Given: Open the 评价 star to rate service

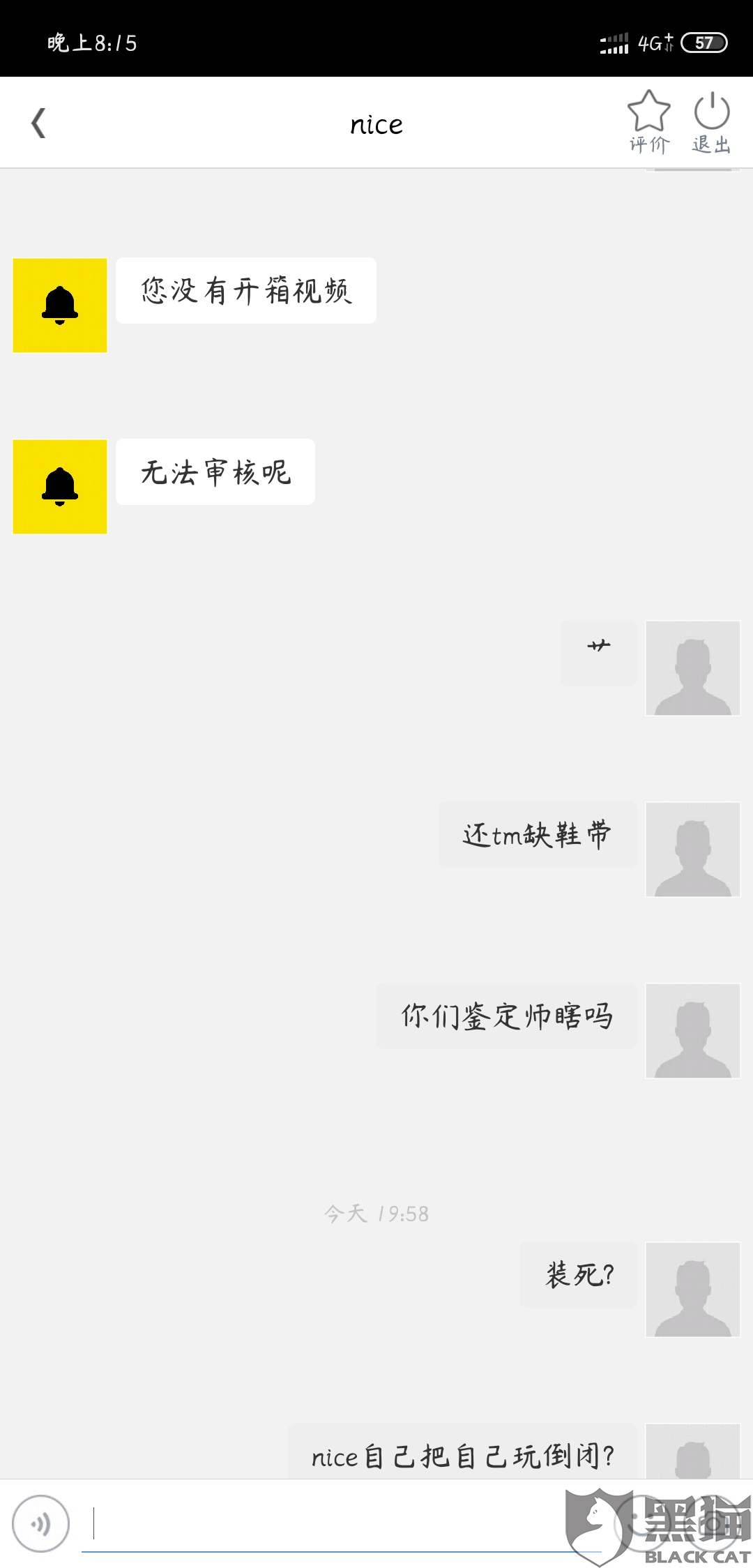Looking at the screenshot, I should pyautogui.click(x=649, y=122).
